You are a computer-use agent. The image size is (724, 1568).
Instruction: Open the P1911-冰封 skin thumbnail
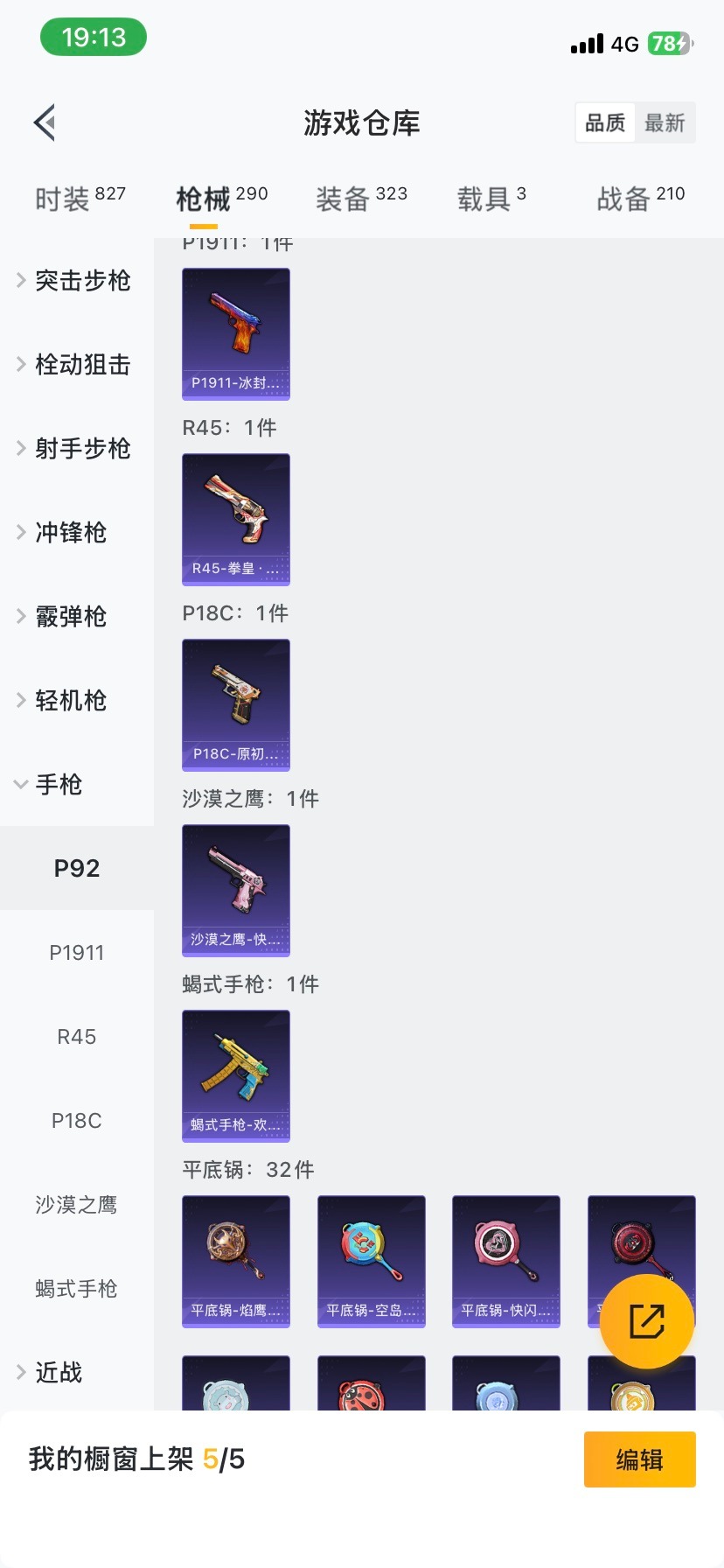pyautogui.click(x=235, y=334)
